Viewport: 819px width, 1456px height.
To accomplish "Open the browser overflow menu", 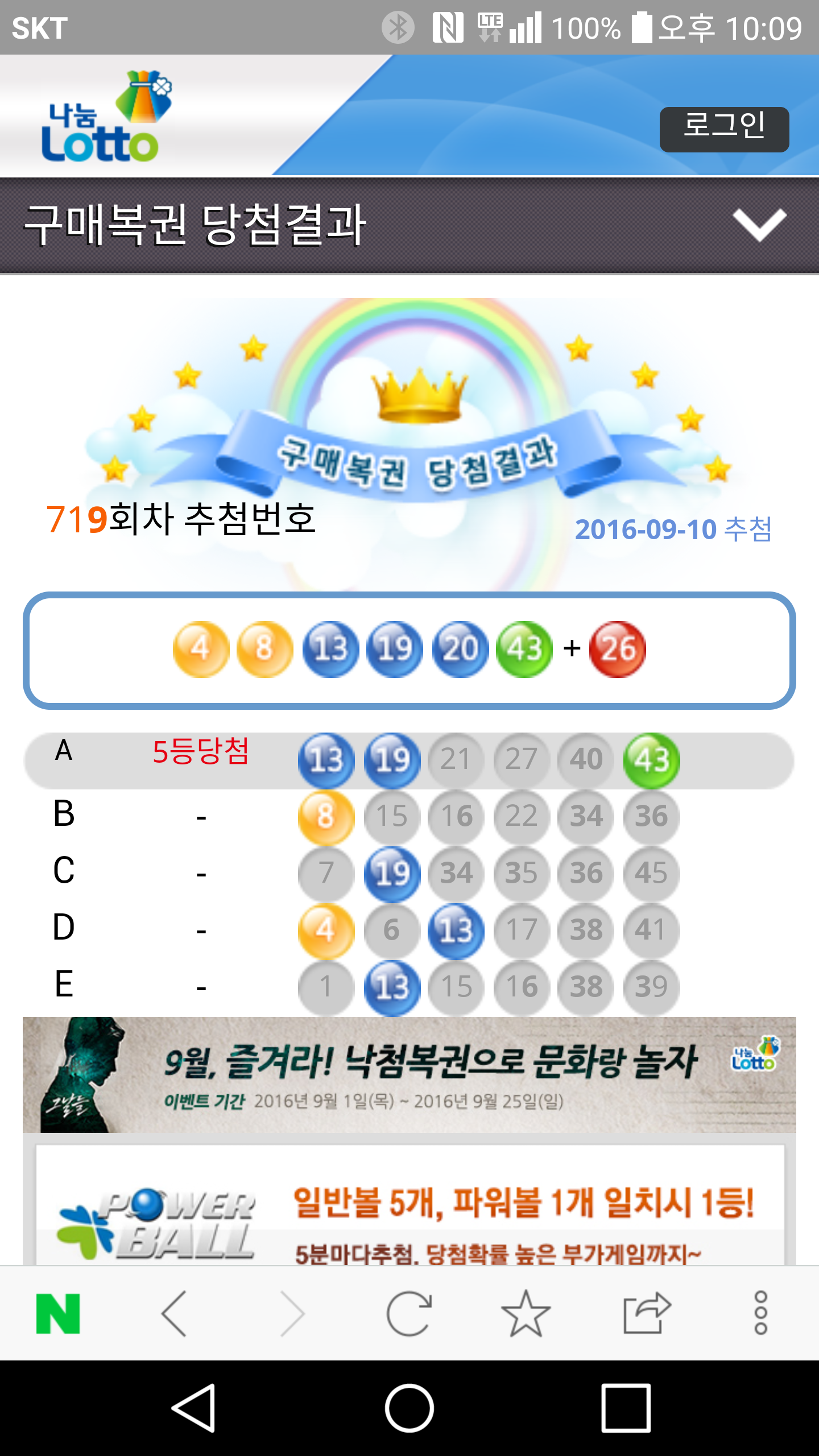I will [760, 1314].
